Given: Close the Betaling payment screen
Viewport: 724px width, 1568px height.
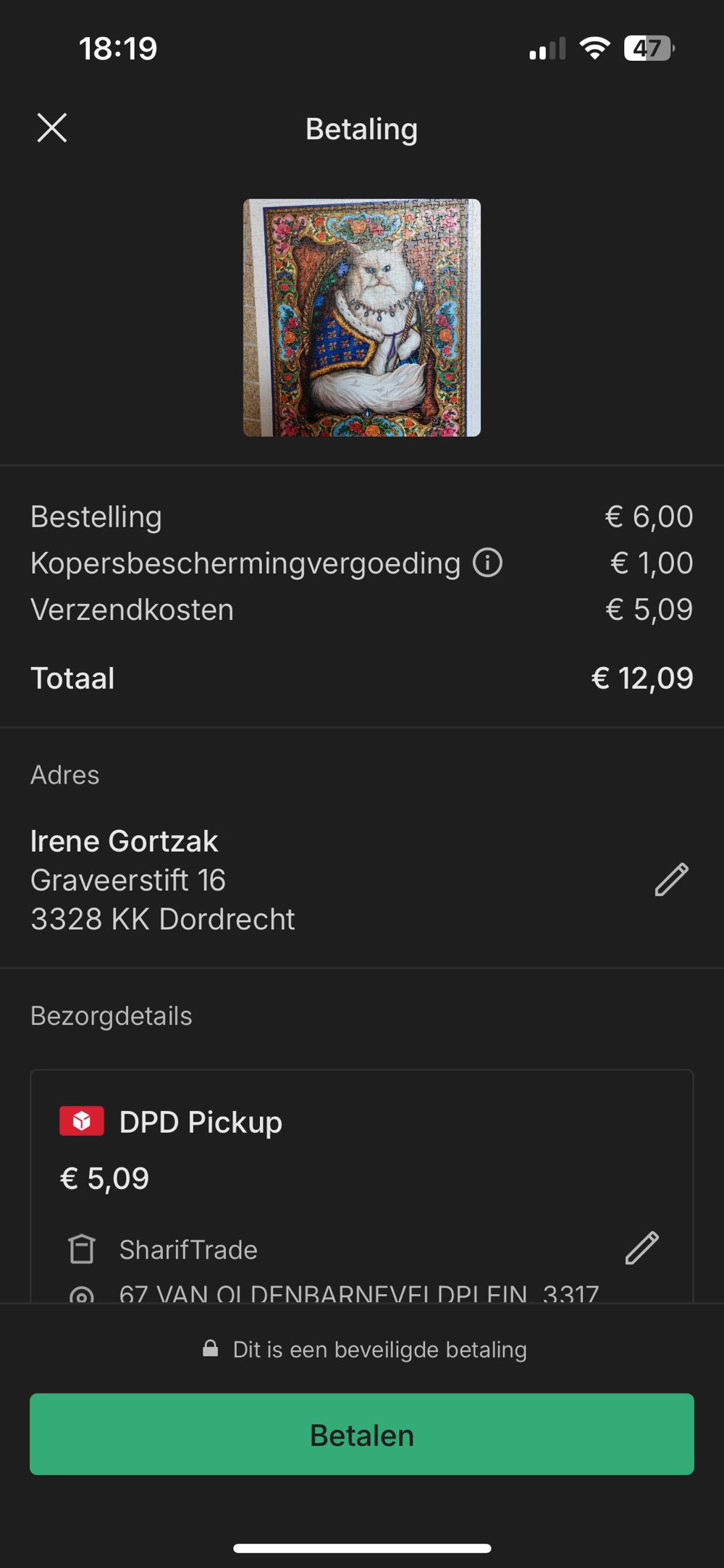Looking at the screenshot, I should 52,128.
